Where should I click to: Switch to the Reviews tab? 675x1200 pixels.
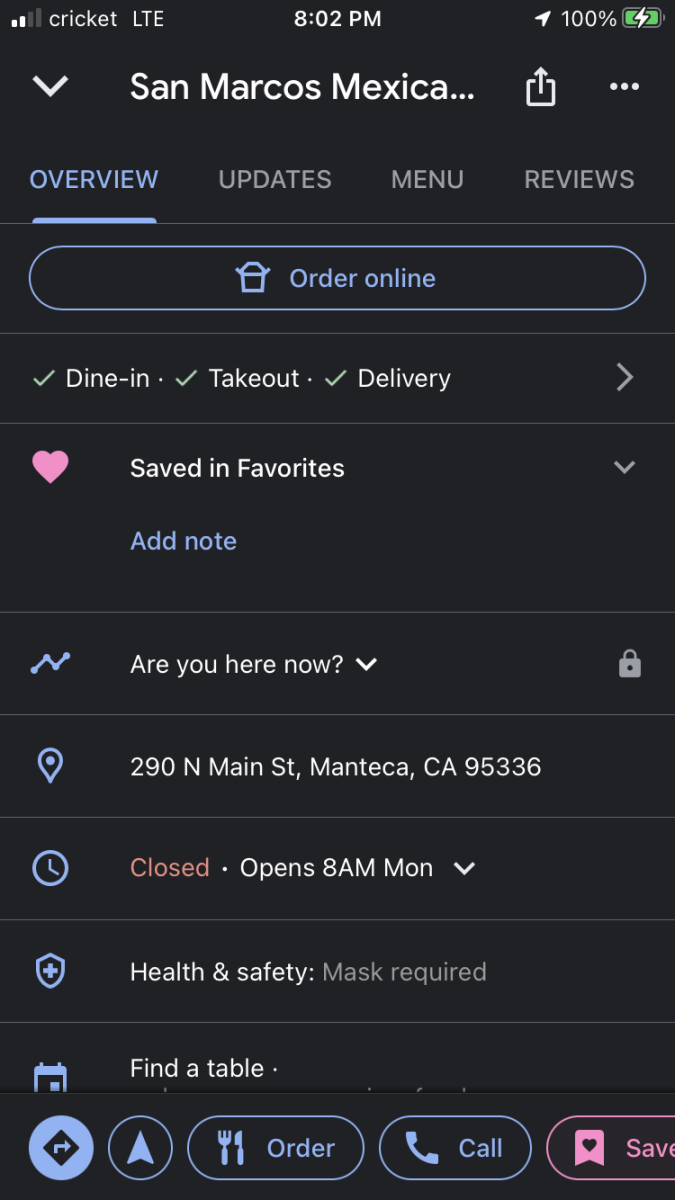579,180
